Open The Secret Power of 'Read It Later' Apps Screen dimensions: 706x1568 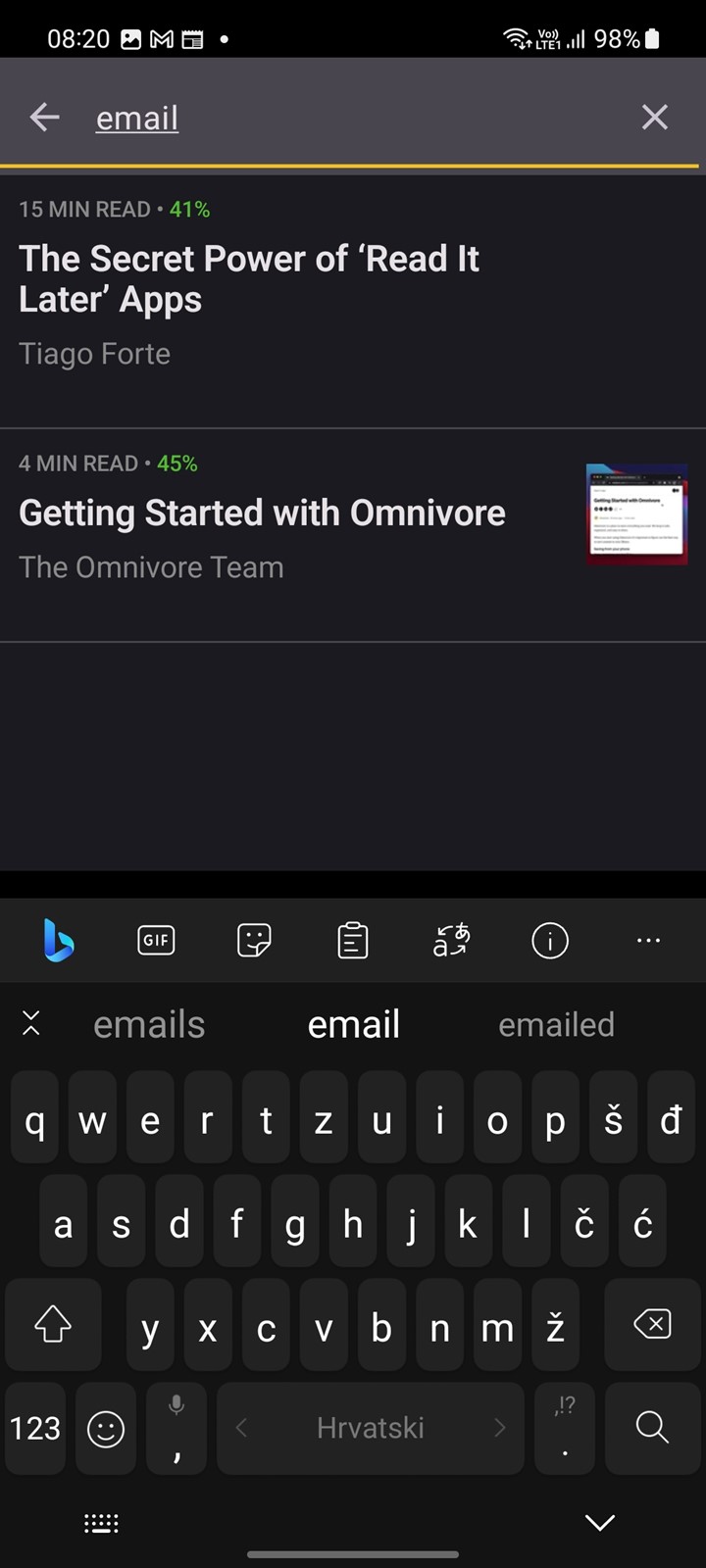click(x=353, y=302)
